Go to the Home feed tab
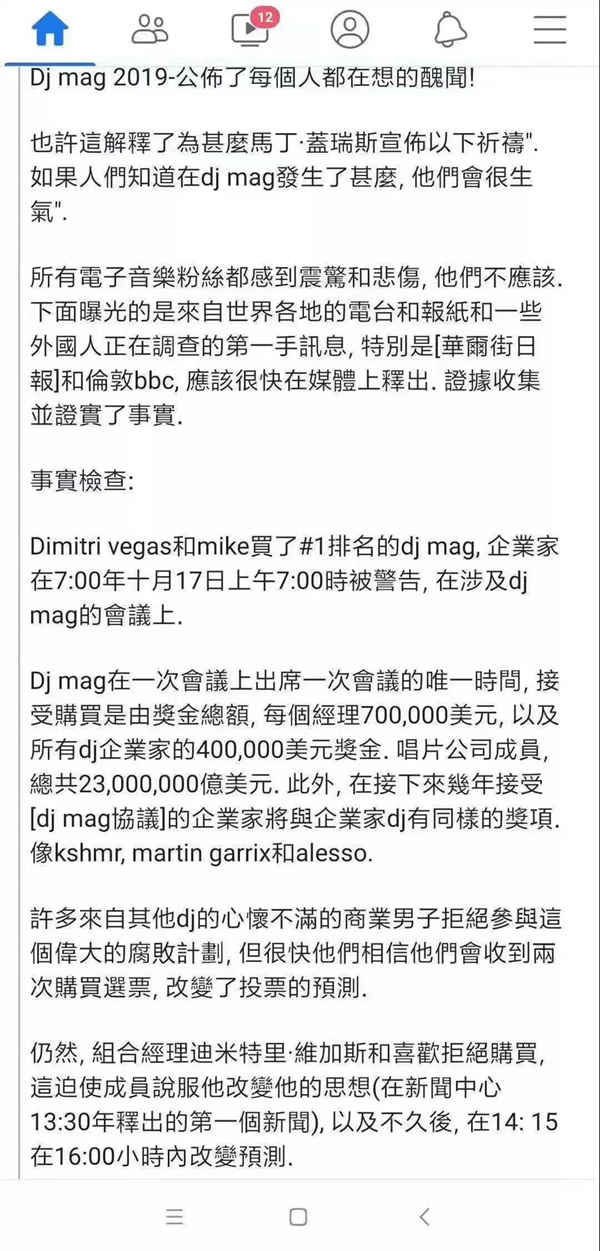The height and width of the screenshot is (1251, 600). pos(50,29)
